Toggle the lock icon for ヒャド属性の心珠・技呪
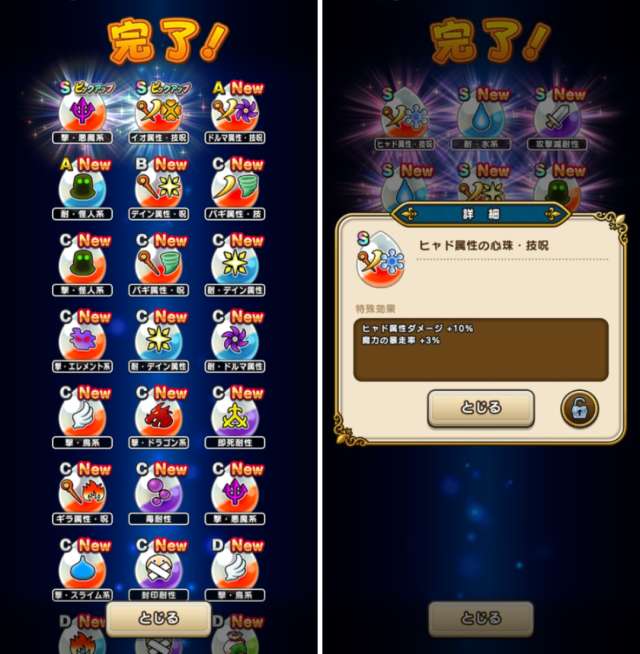Screen dimensions: 640x654 click(x=579, y=408)
